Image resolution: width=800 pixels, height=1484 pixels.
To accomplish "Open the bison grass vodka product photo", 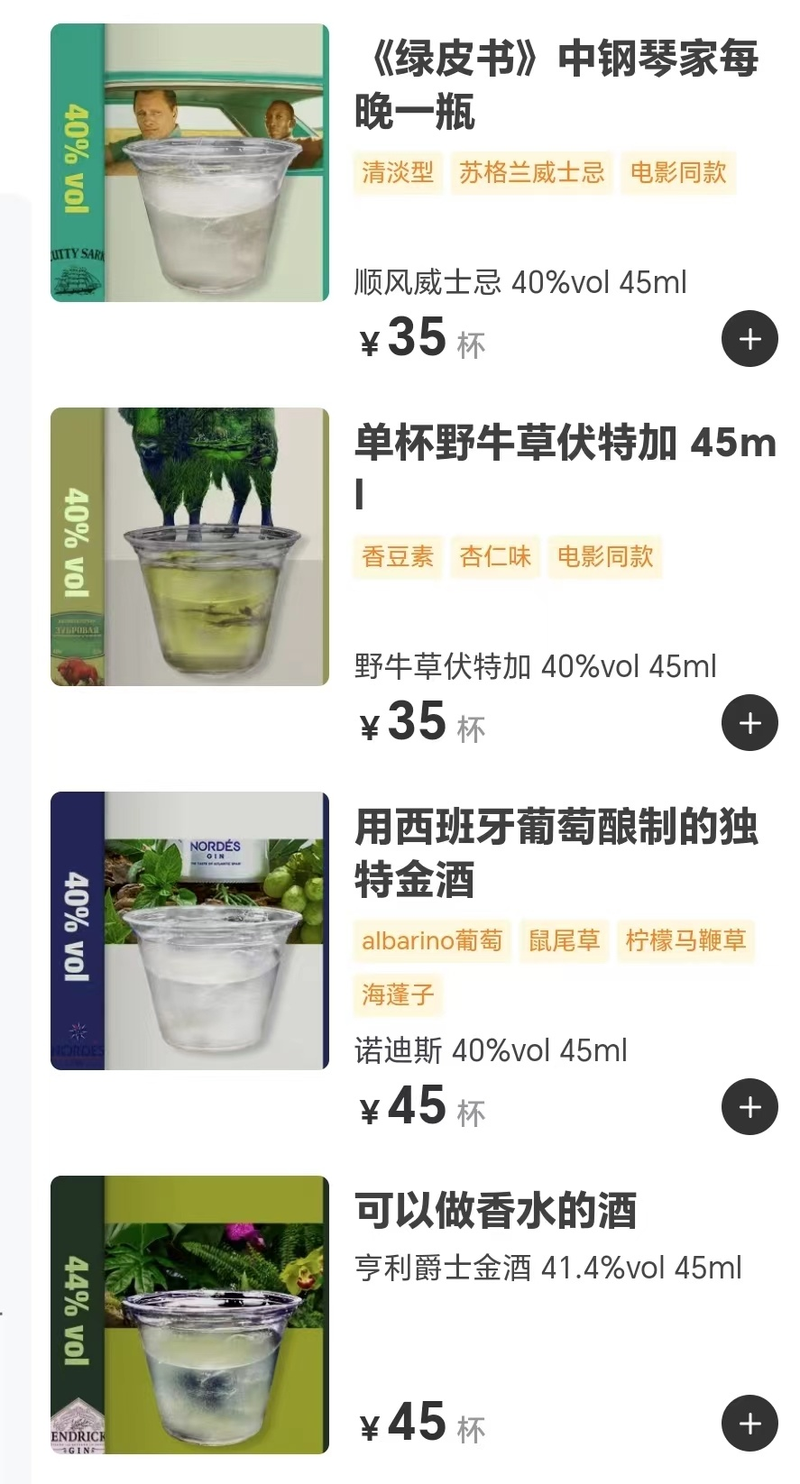I will tap(190, 547).
